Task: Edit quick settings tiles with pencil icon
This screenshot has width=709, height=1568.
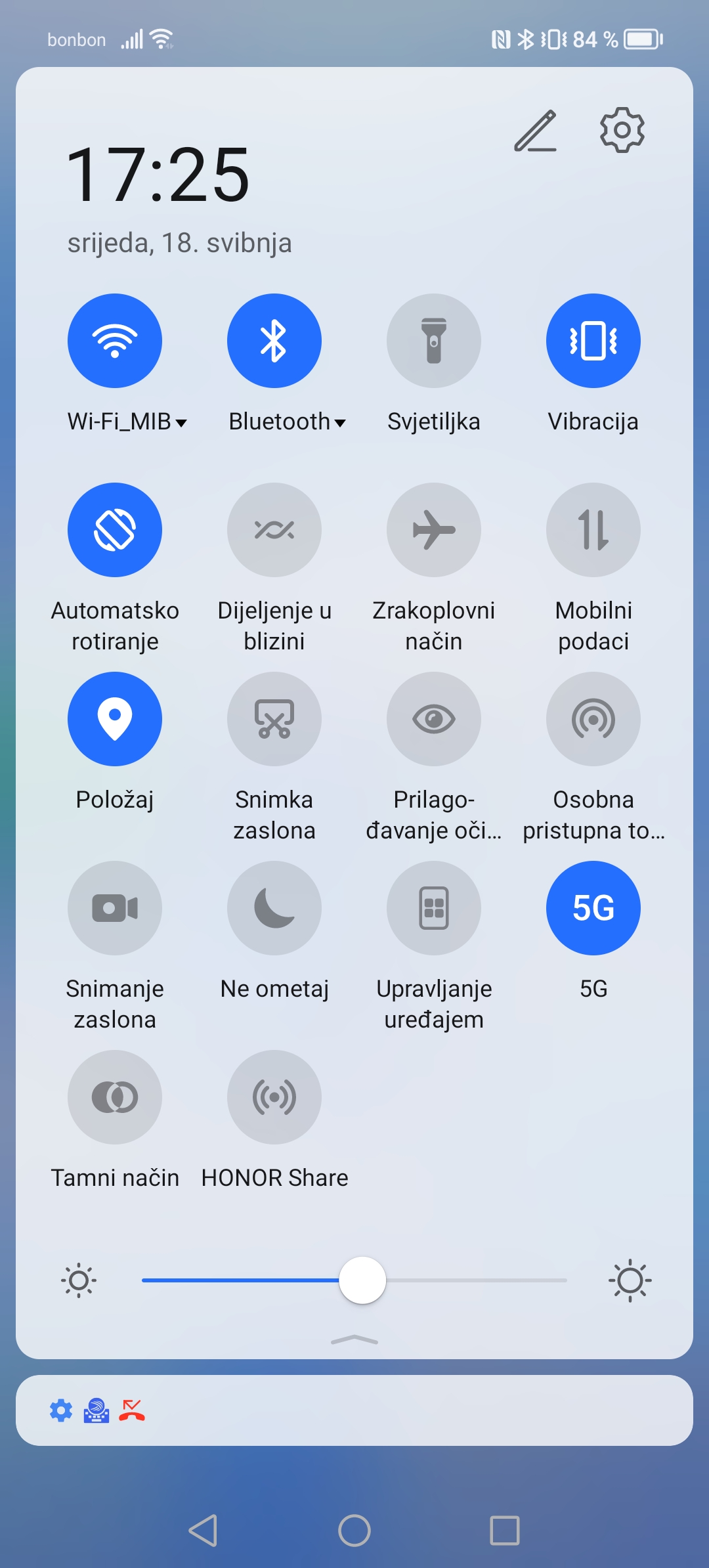Action: pos(535,131)
